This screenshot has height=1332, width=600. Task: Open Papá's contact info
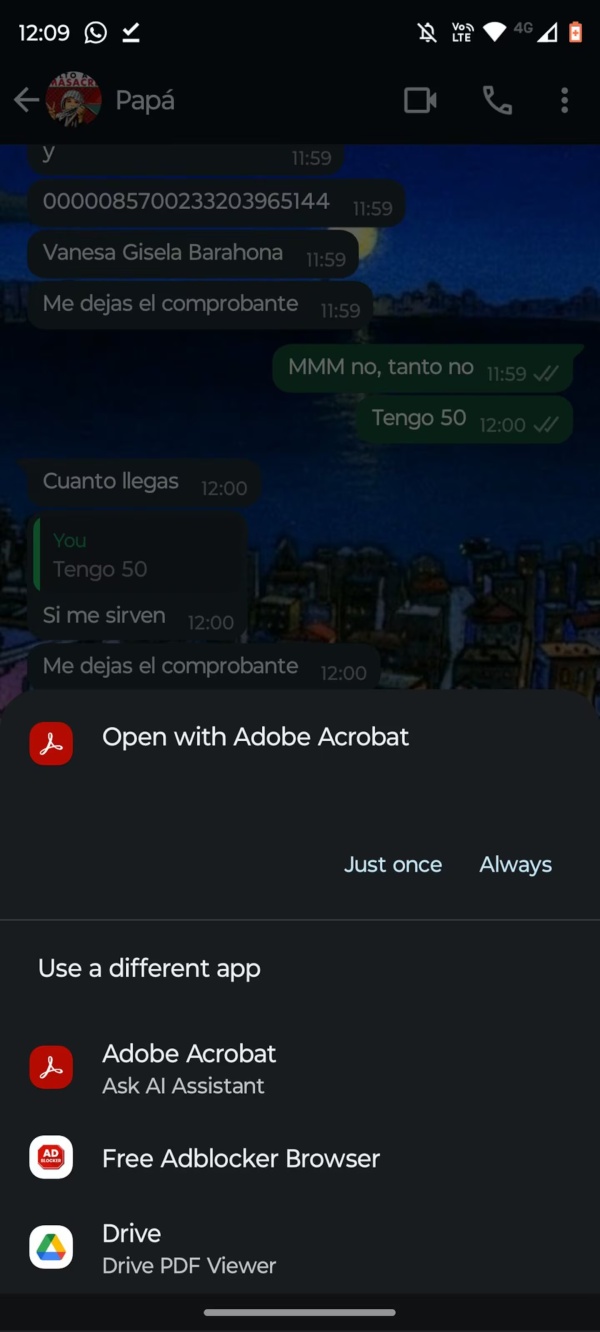coord(145,100)
